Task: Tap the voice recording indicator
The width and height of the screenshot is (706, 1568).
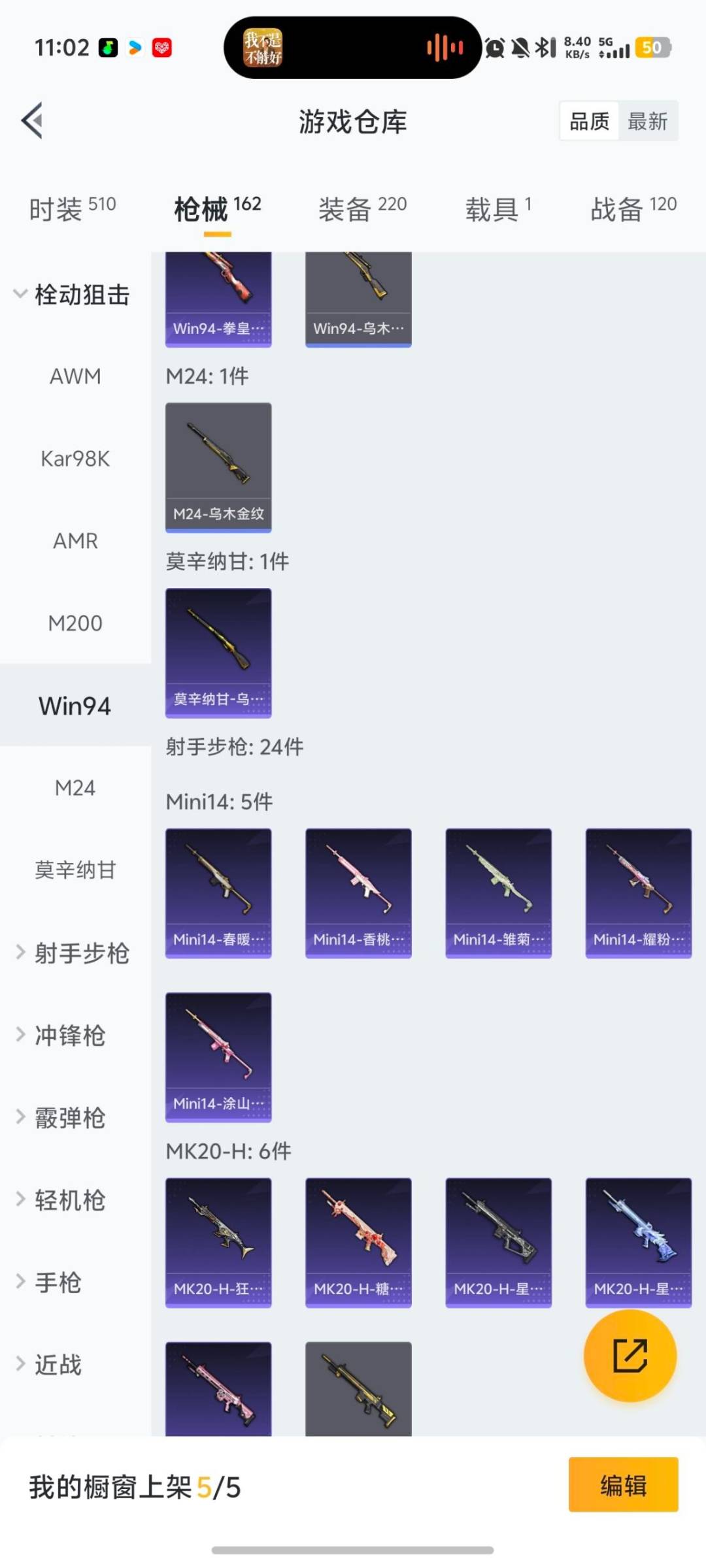Action: click(x=445, y=47)
